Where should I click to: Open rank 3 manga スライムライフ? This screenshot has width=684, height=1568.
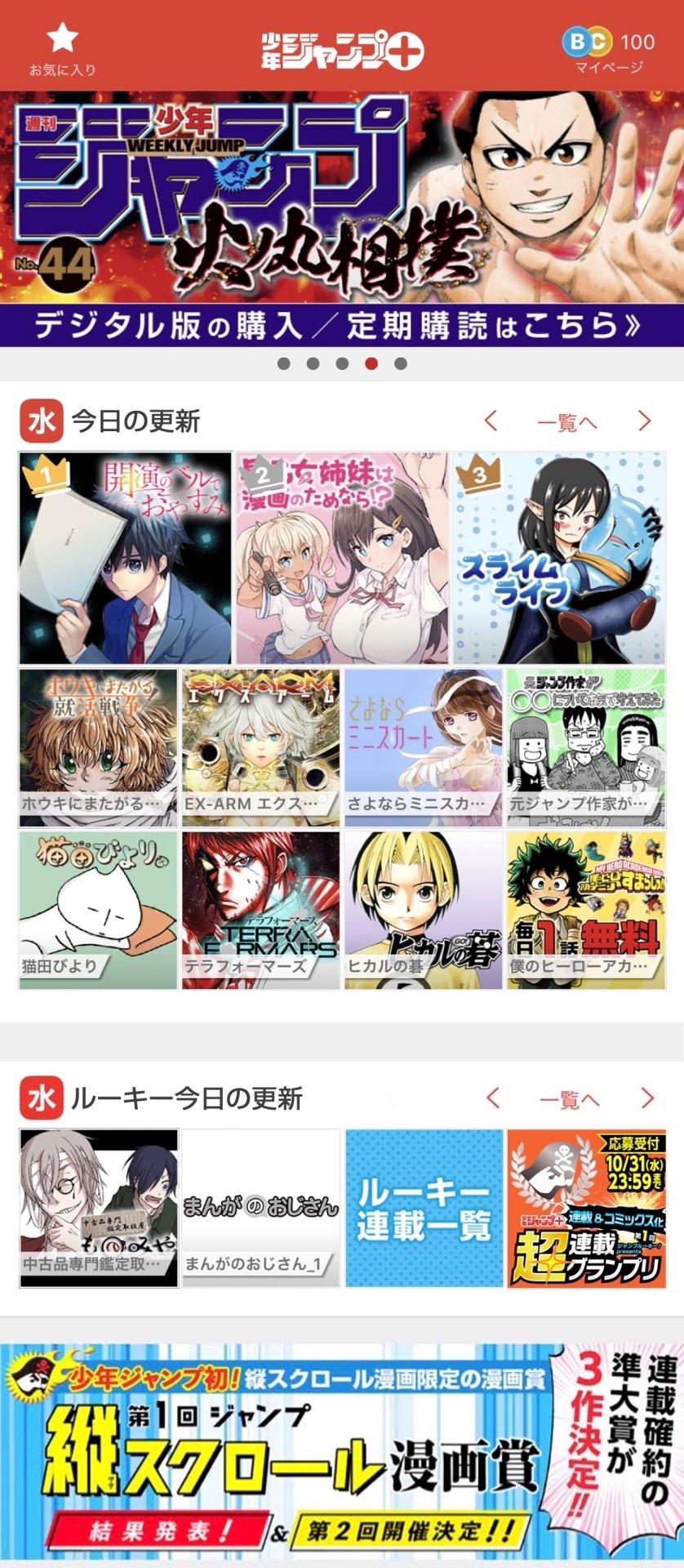coord(559,558)
